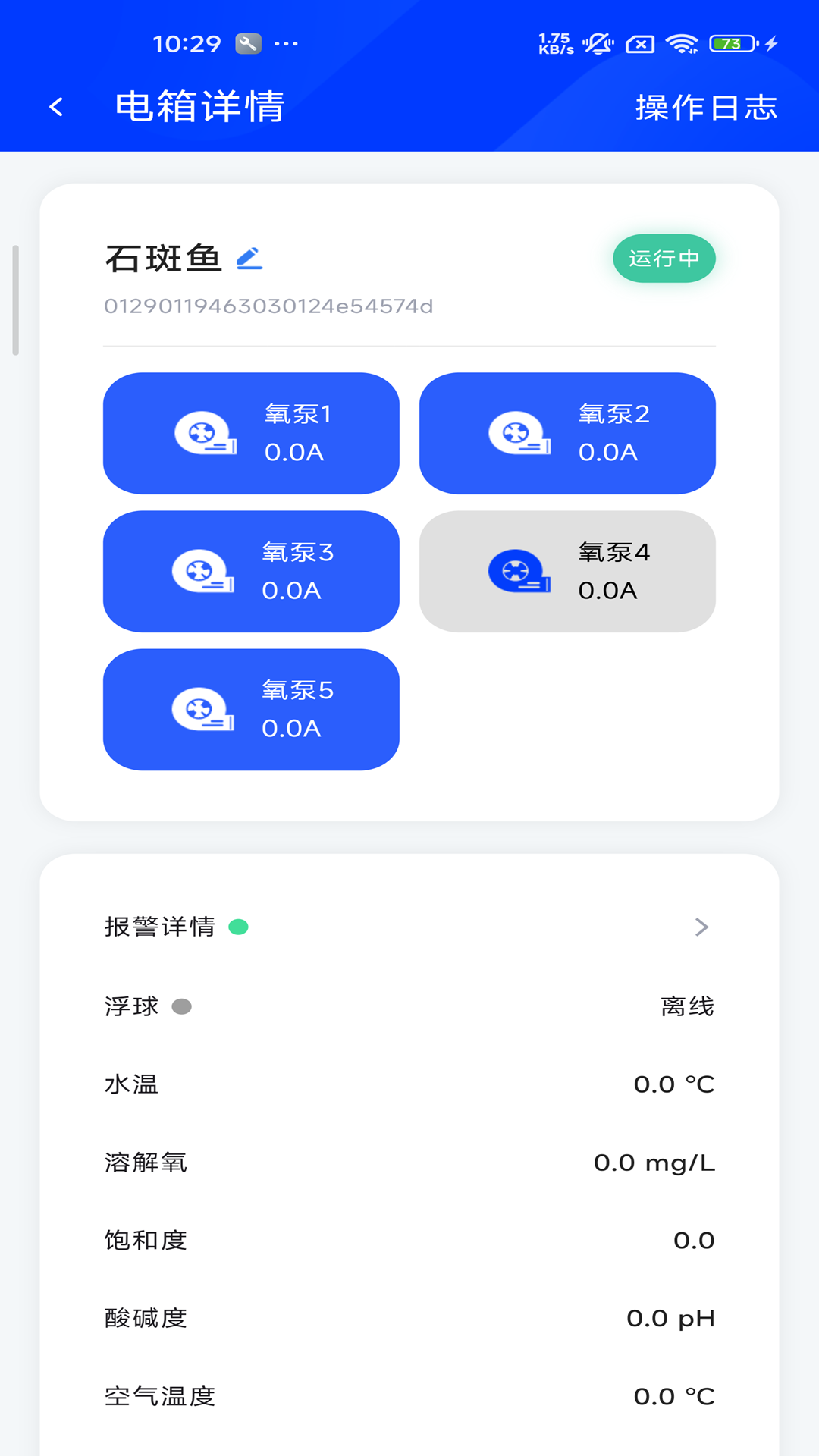The width and height of the screenshot is (819, 1456).
Task: Tap the back arrow to exit 电箱详情
Action: point(55,107)
